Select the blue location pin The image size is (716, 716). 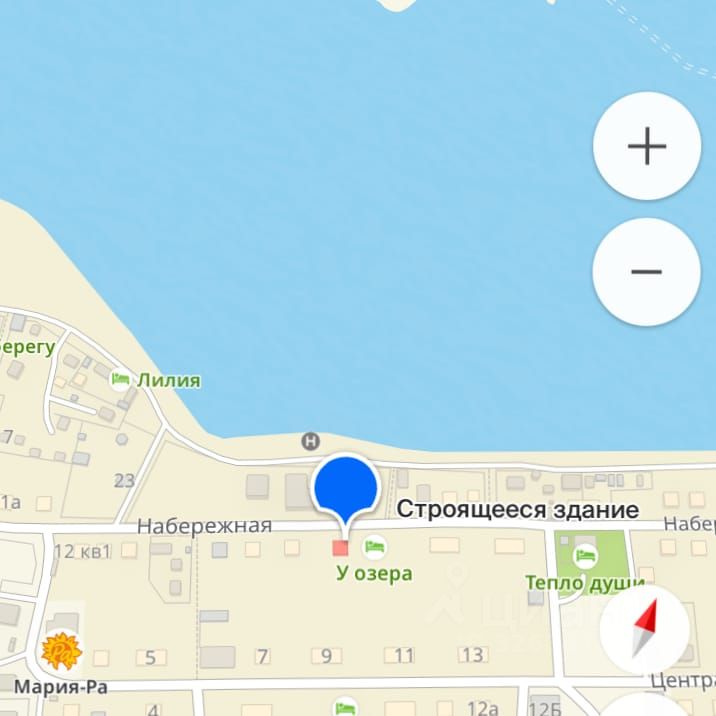(x=345, y=487)
